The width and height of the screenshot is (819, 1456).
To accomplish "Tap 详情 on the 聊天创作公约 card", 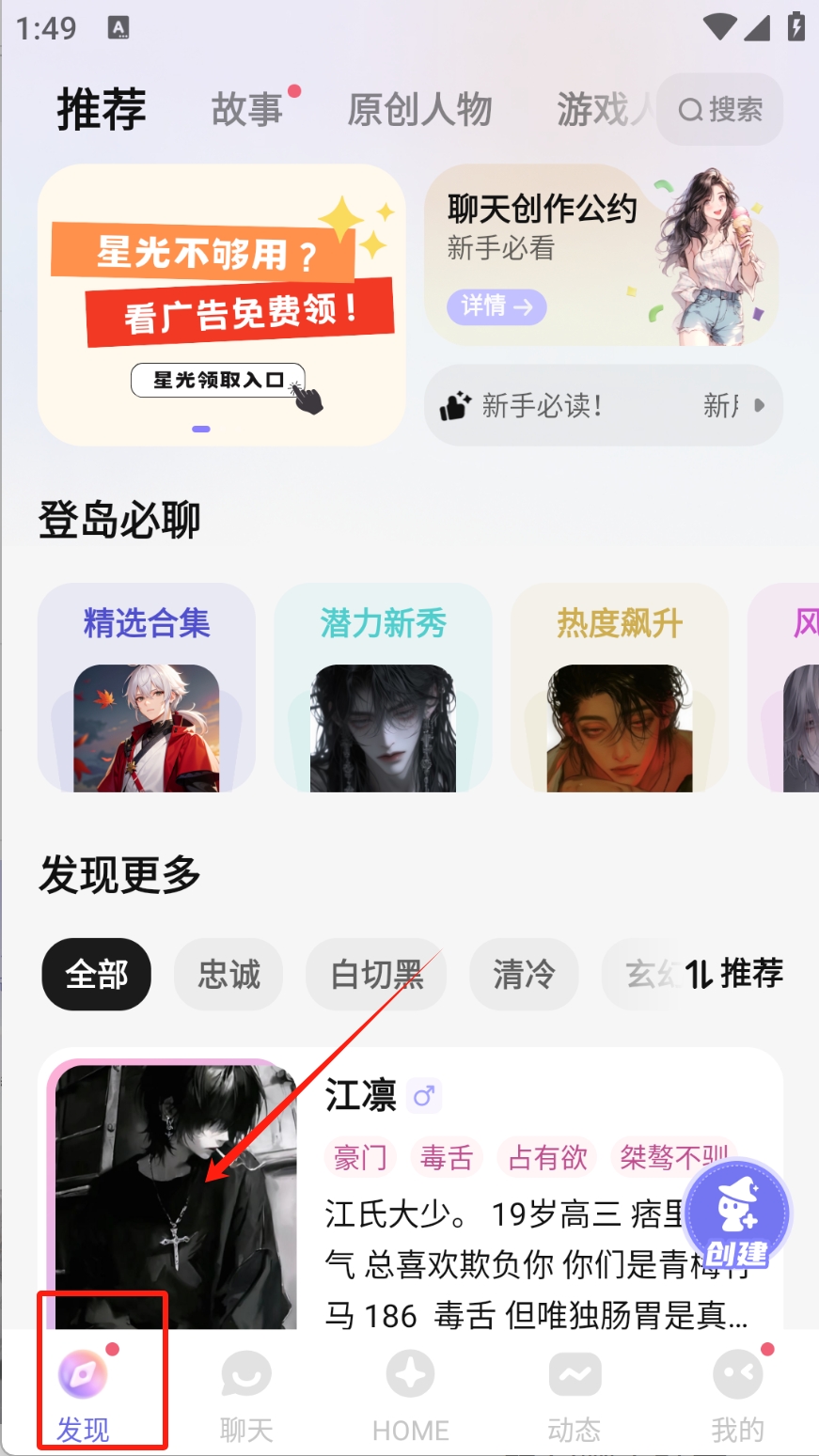I will click(x=497, y=306).
